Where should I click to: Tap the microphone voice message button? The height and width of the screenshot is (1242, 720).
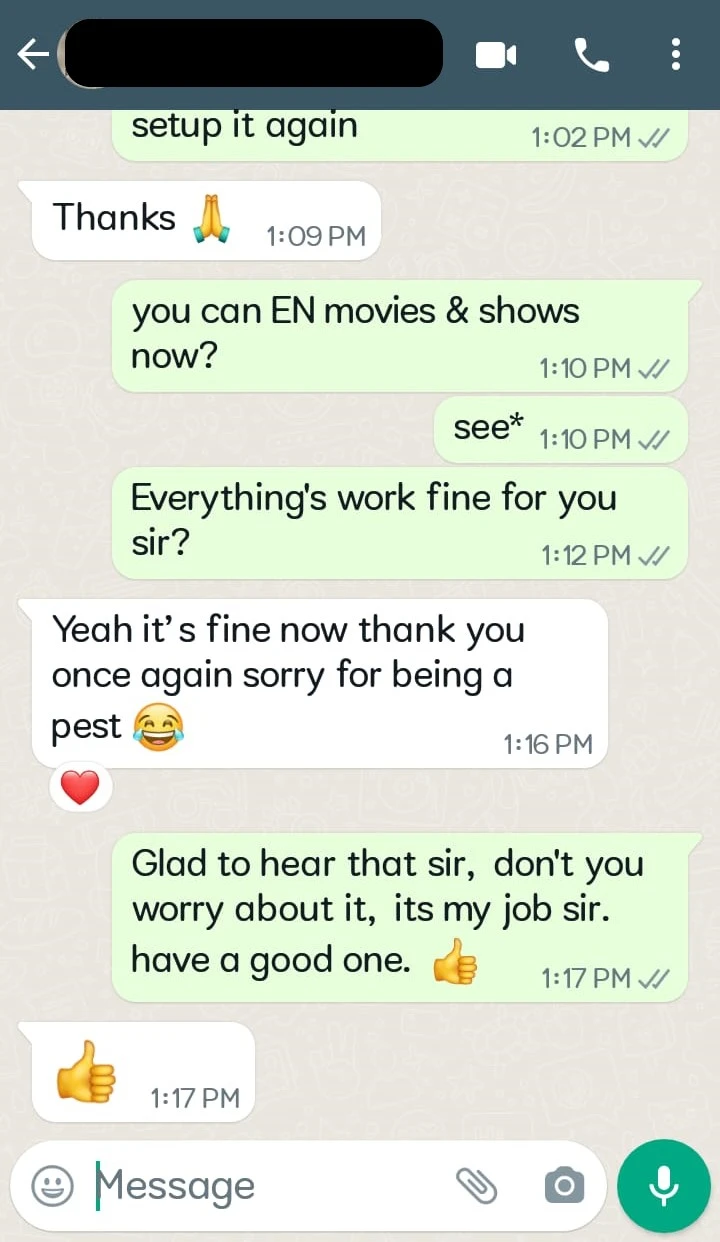[x=664, y=1186]
